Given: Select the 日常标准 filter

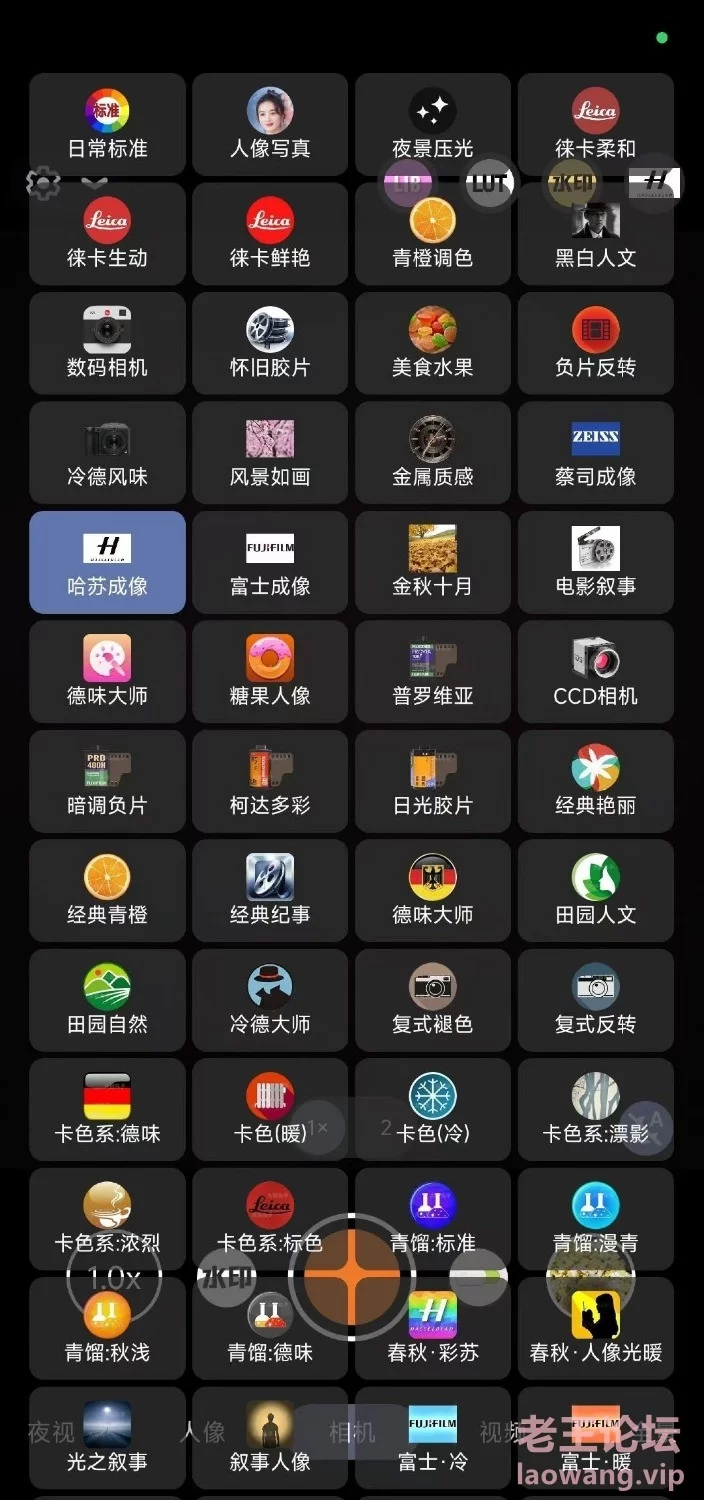Looking at the screenshot, I should pyautogui.click(x=107, y=124).
